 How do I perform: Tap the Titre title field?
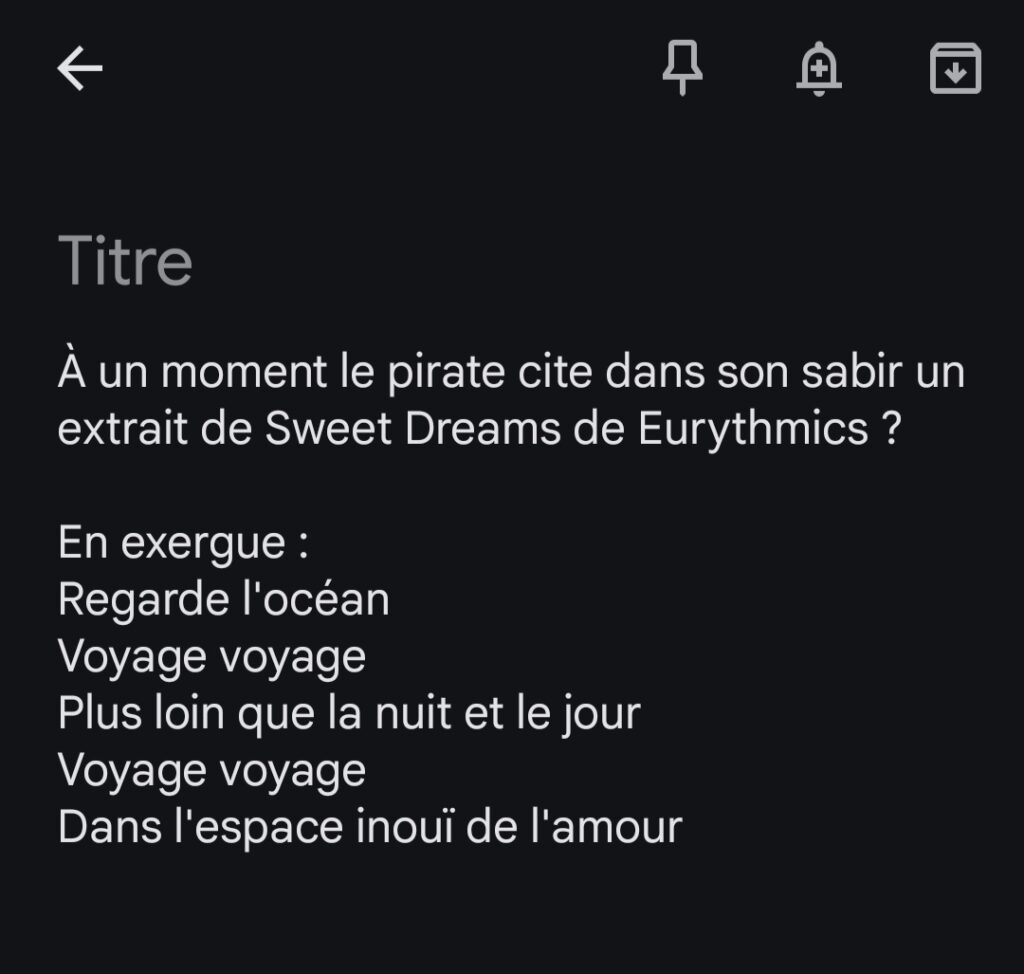coord(125,262)
